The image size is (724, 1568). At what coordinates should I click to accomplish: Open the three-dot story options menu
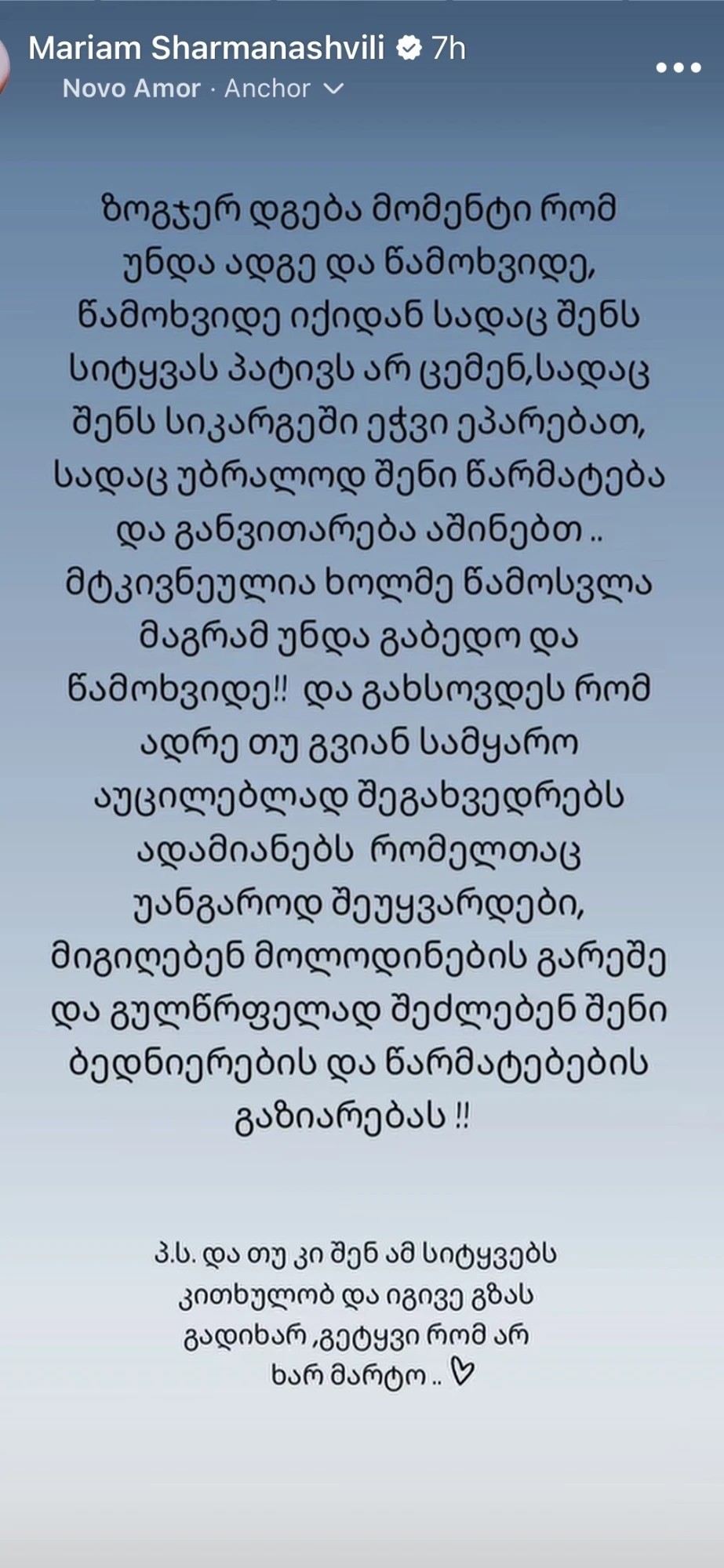[x=679, y=68]
